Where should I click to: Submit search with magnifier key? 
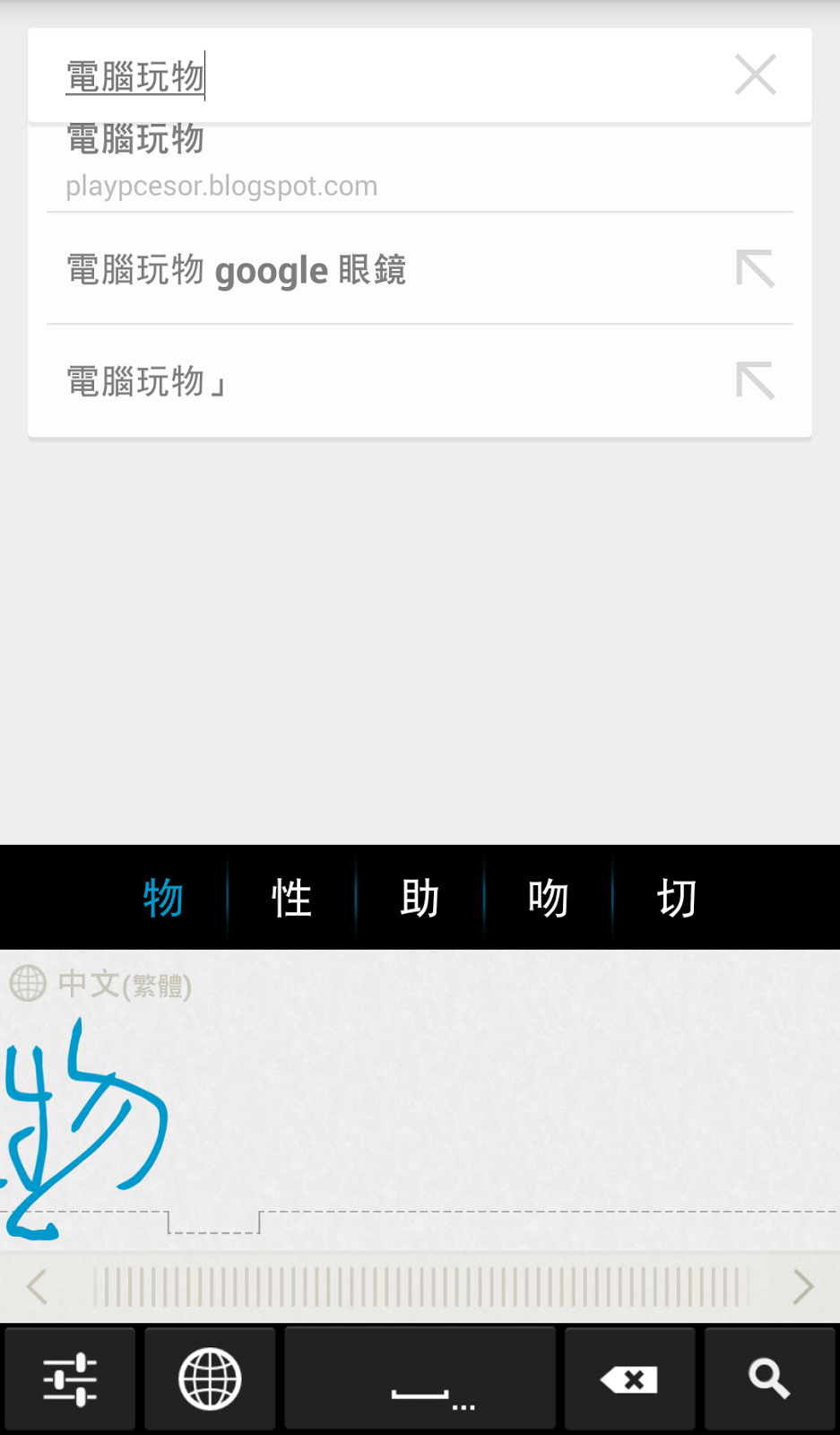[769, 1378]
